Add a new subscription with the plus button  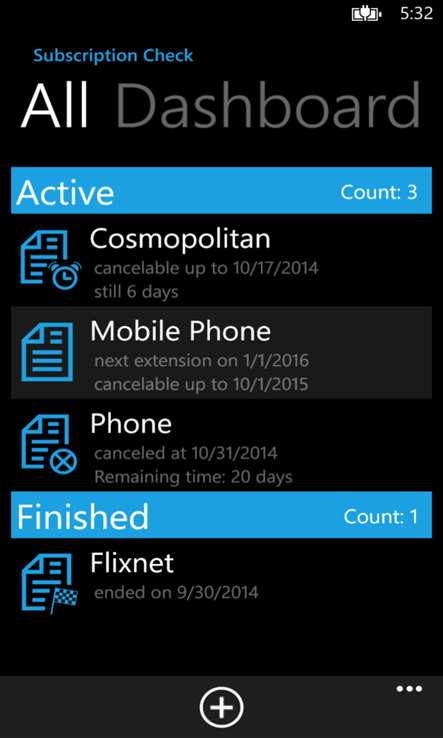(x=221, y=707)
